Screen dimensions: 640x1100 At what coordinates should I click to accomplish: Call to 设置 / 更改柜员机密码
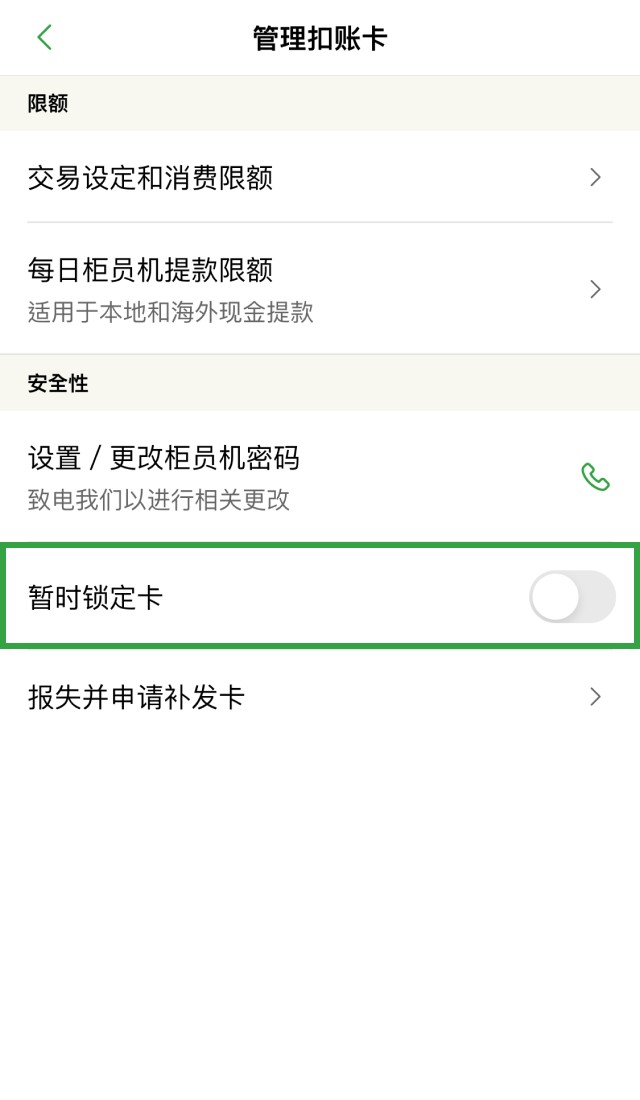[x=595, y=477]
